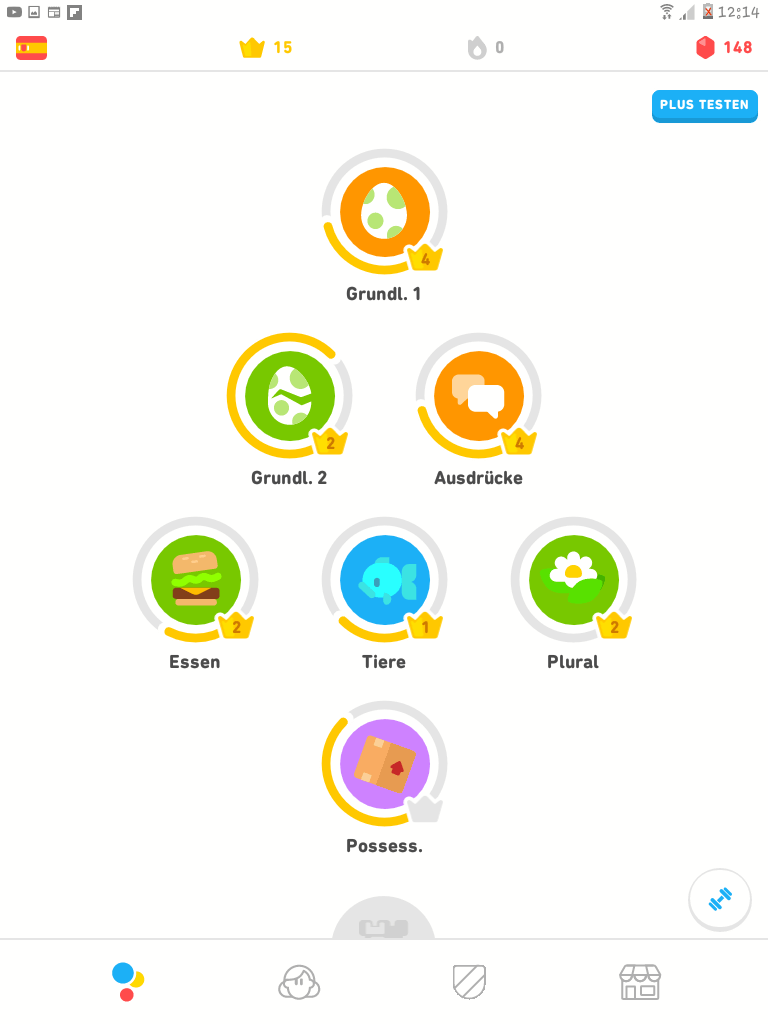Go to the Shop tab
Viewport: 768px width, 1024px height.
point(640,982)
